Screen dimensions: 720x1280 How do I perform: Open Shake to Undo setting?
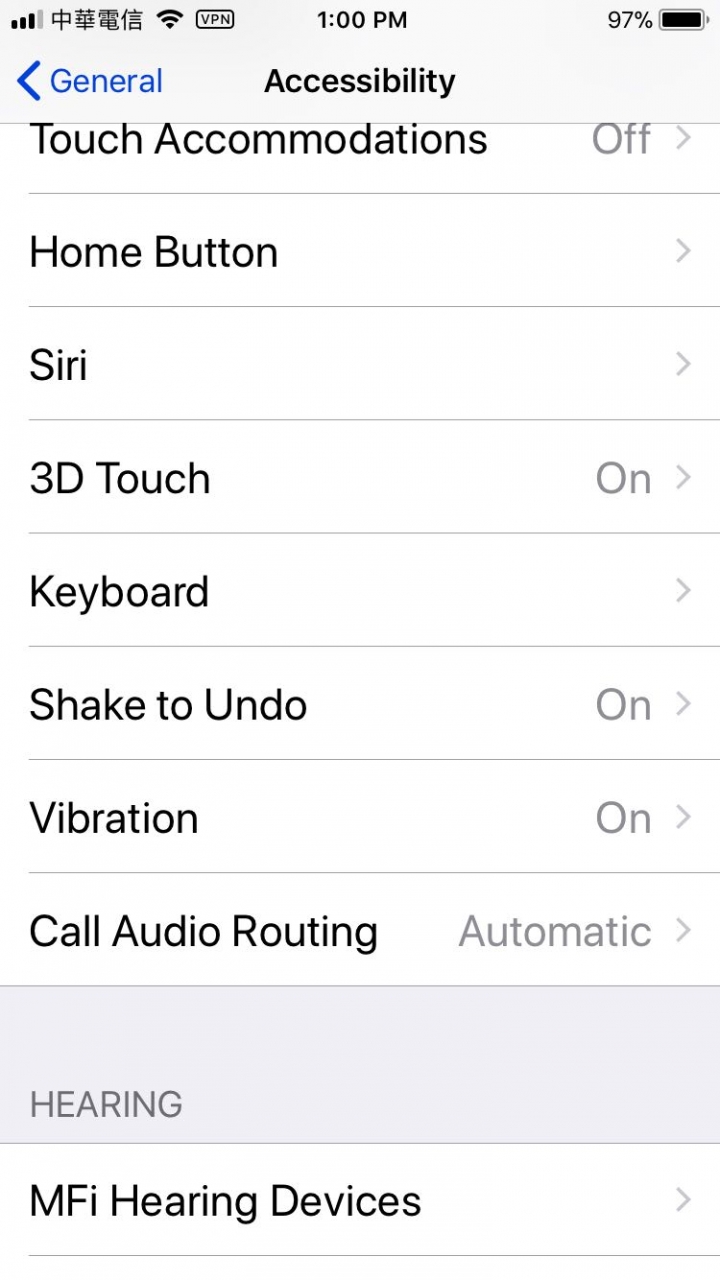click(360, 703)
